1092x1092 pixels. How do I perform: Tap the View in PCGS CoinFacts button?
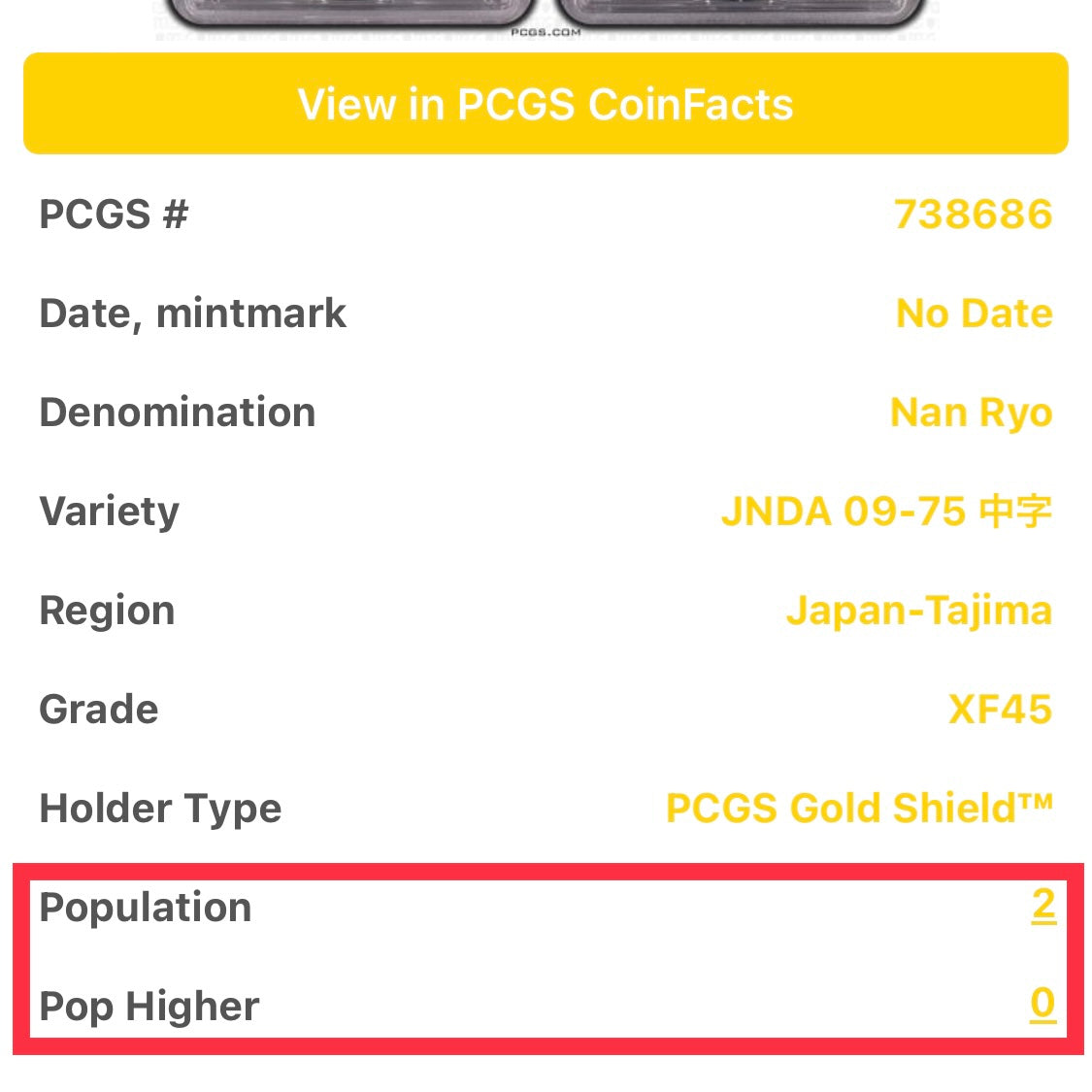click(546, 104)
